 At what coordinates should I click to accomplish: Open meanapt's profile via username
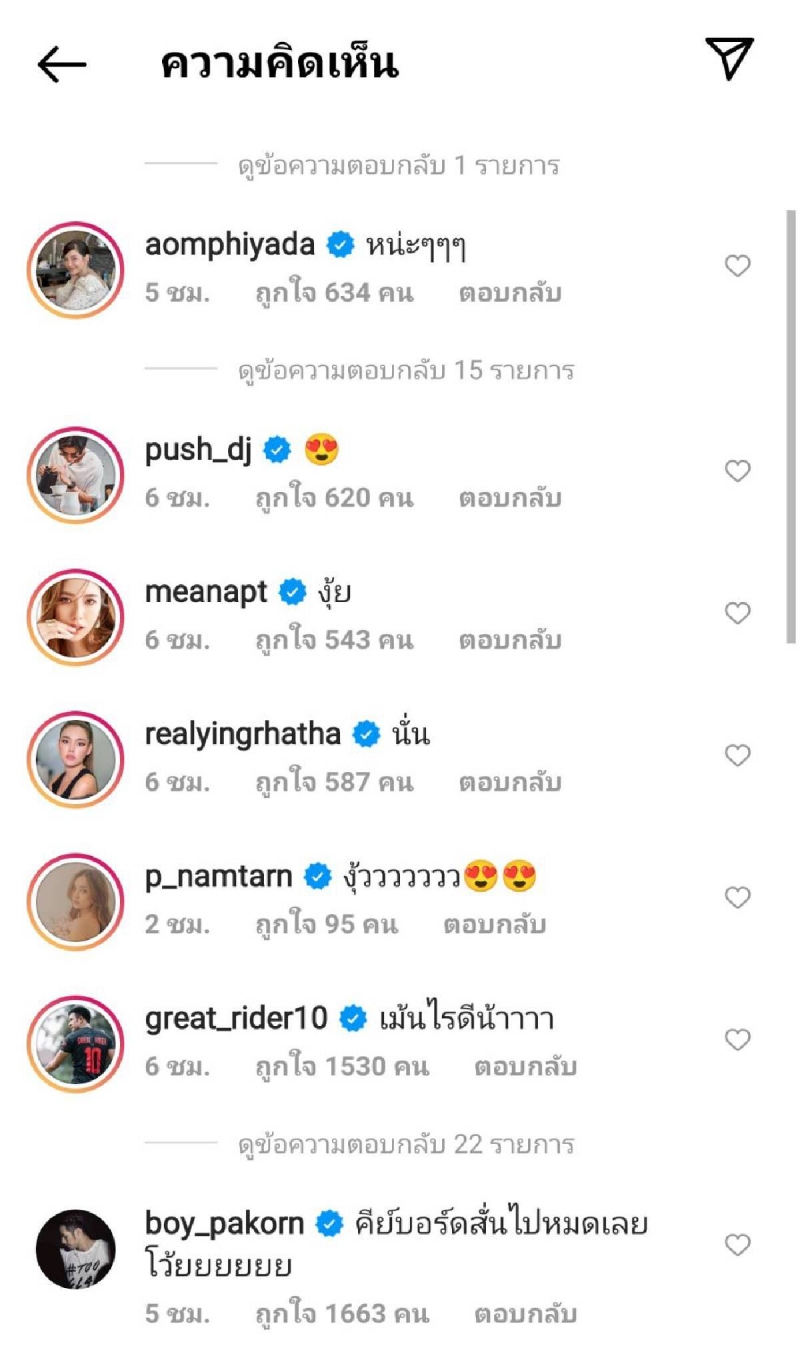(x=206, y=593)
